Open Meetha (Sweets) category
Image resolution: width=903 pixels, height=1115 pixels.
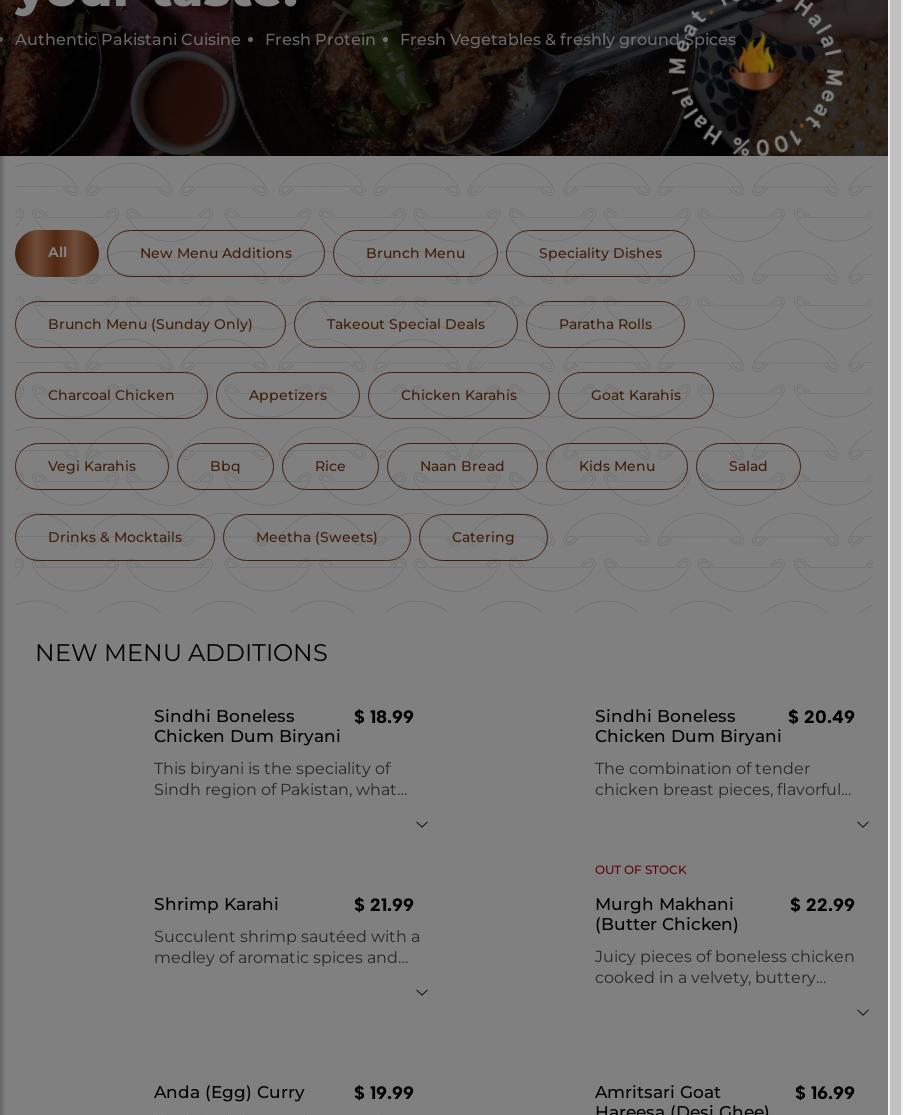(317, 537)
